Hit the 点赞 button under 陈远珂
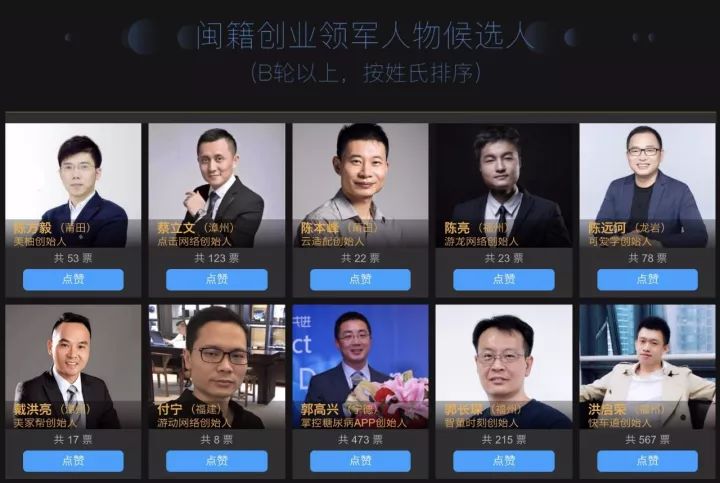The width and height of the screenshot is (720, 483). [x=647, y=279]
